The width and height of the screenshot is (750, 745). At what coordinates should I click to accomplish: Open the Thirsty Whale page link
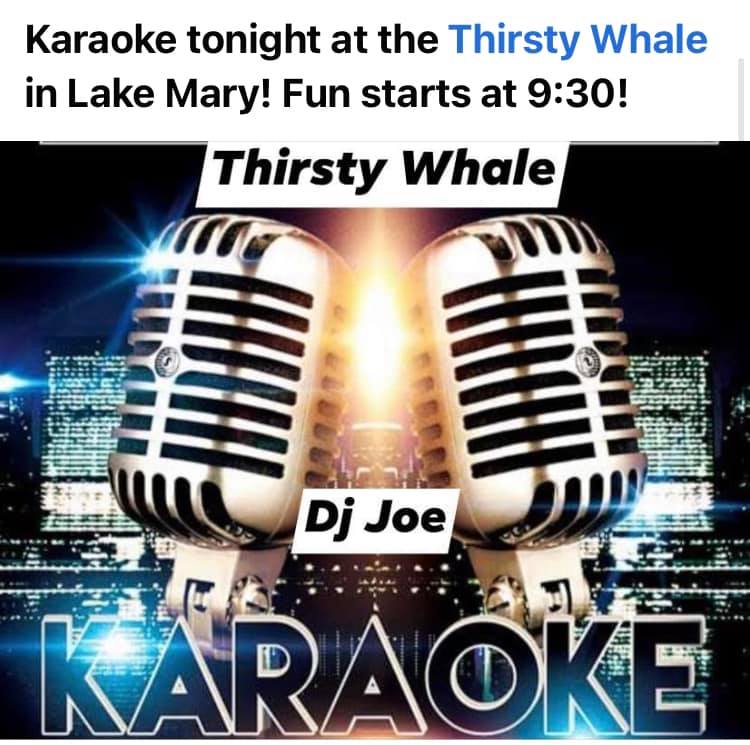[577, 40]
